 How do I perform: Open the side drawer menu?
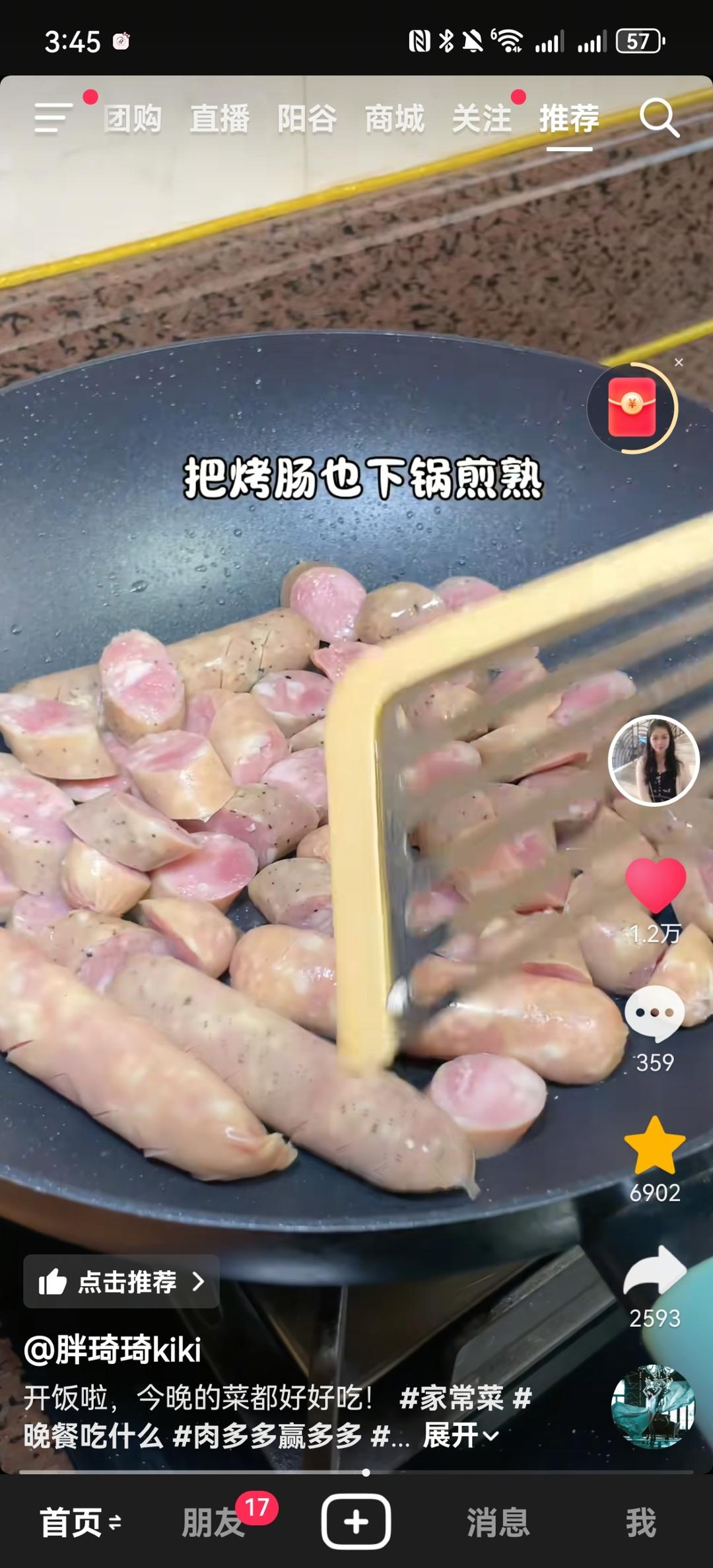point(53,118)
